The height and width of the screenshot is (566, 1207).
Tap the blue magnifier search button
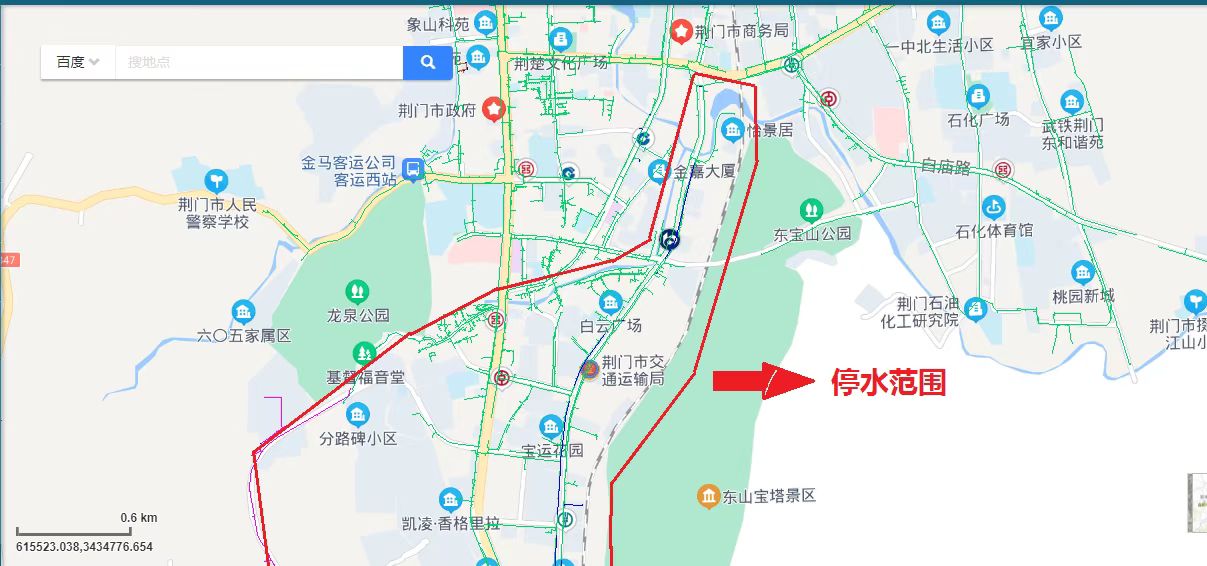[x=428, y=62]
